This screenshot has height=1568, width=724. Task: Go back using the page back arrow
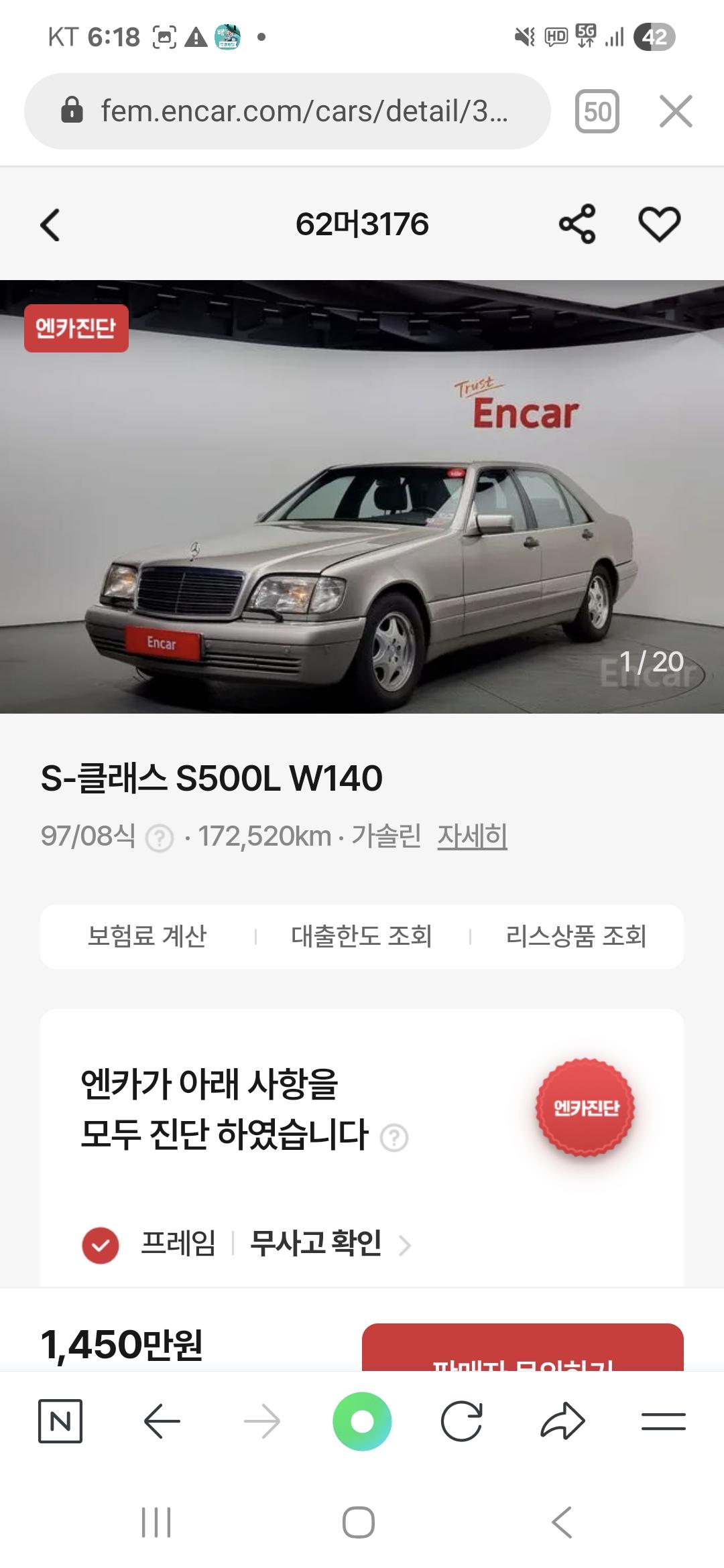(x=48, y=225)
